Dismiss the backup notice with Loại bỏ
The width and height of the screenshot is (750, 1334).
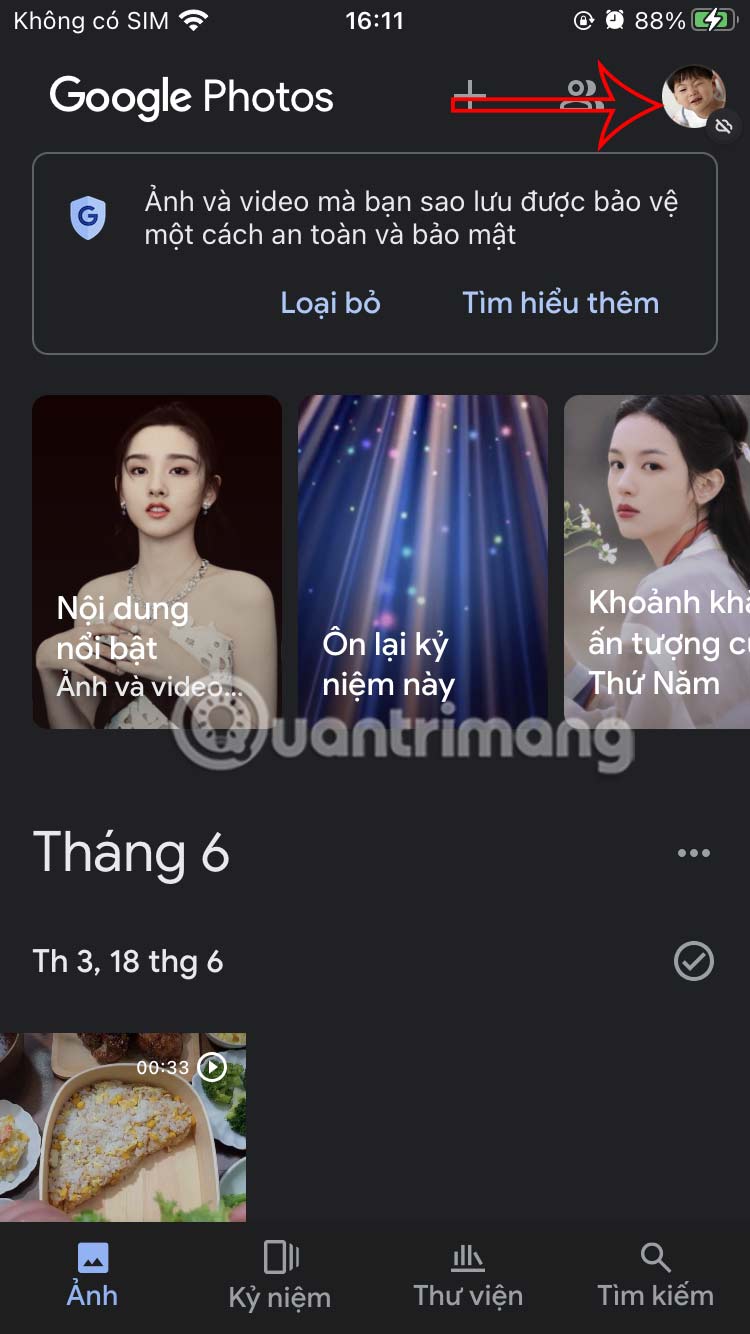tap(330, 303)
